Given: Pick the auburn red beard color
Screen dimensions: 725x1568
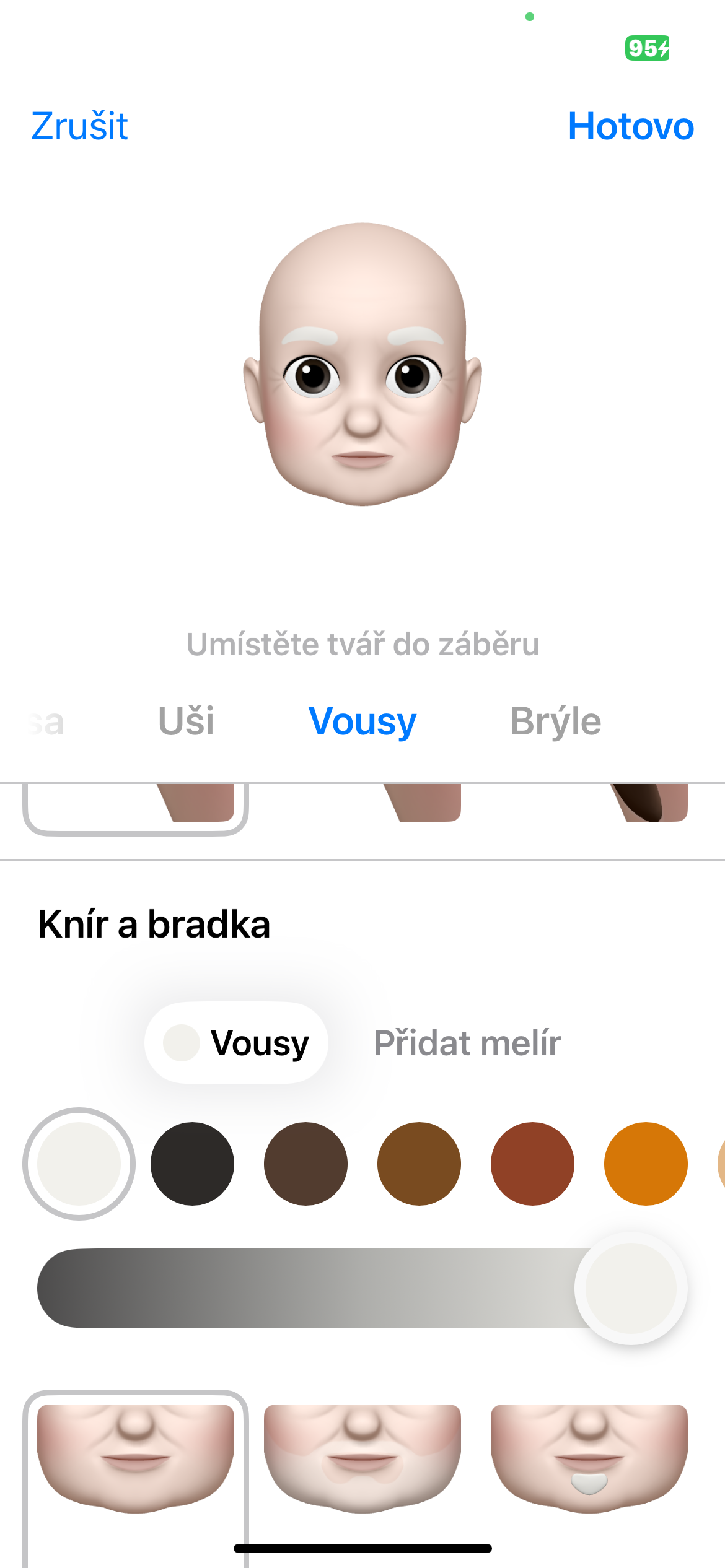Looking at the screenshot, I should tap(532, 1164).
